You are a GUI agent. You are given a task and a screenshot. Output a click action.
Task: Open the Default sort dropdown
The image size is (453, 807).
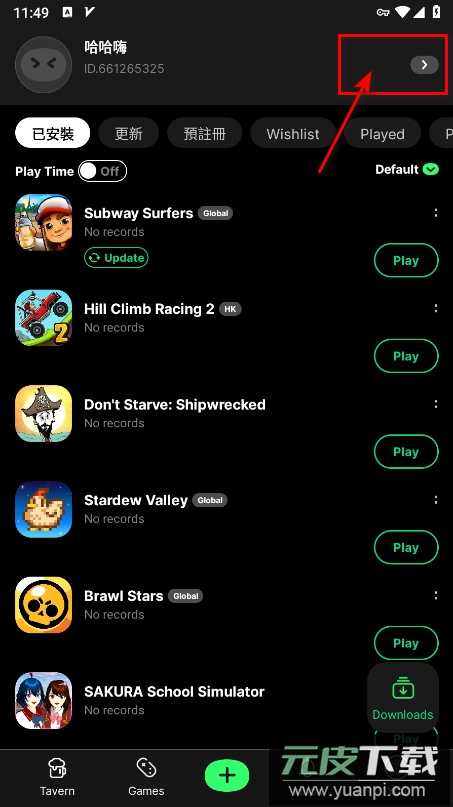tap(407, 169)
